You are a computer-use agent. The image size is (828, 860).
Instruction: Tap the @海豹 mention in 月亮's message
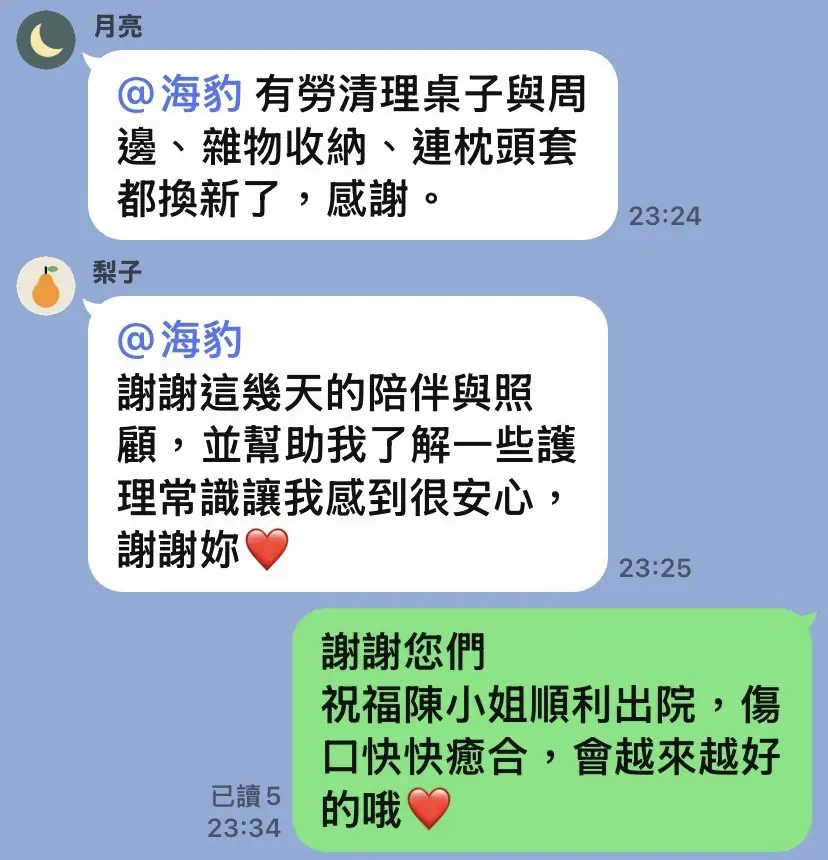pos(180,96)
